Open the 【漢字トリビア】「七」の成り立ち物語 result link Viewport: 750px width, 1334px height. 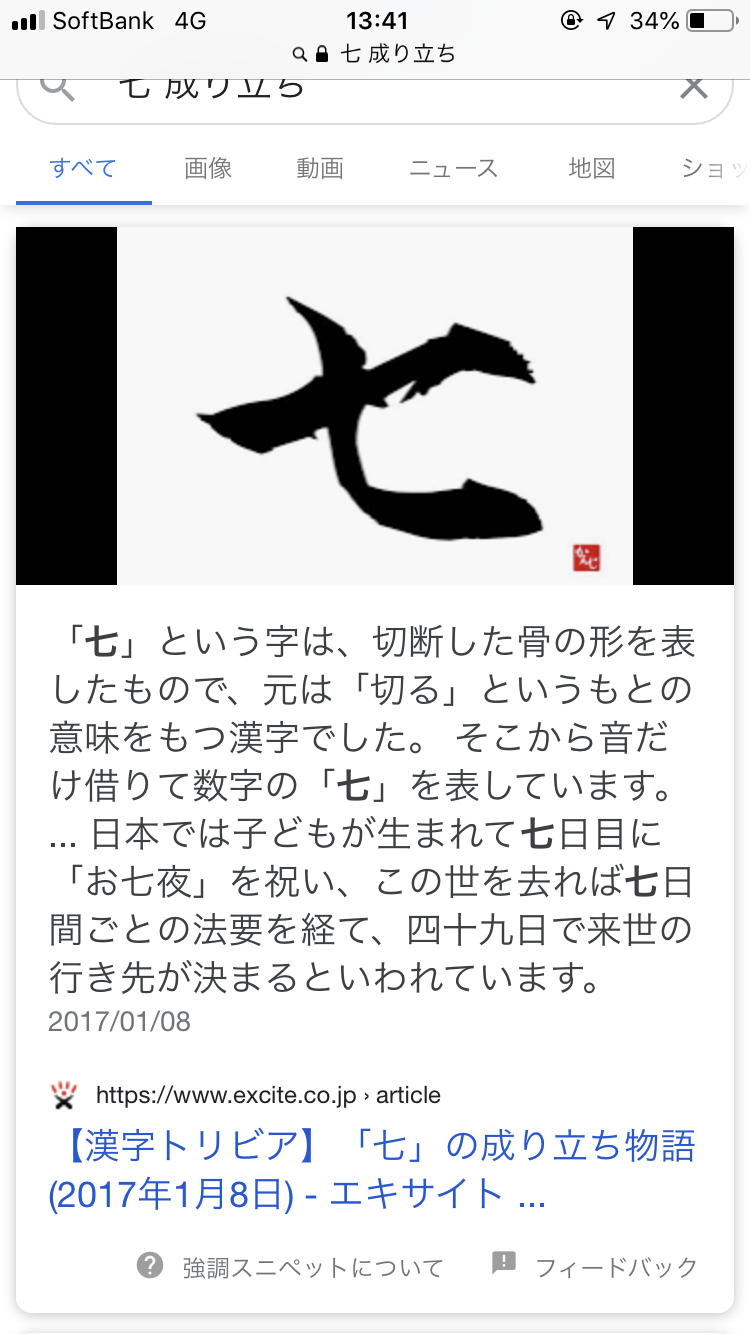371,1170
